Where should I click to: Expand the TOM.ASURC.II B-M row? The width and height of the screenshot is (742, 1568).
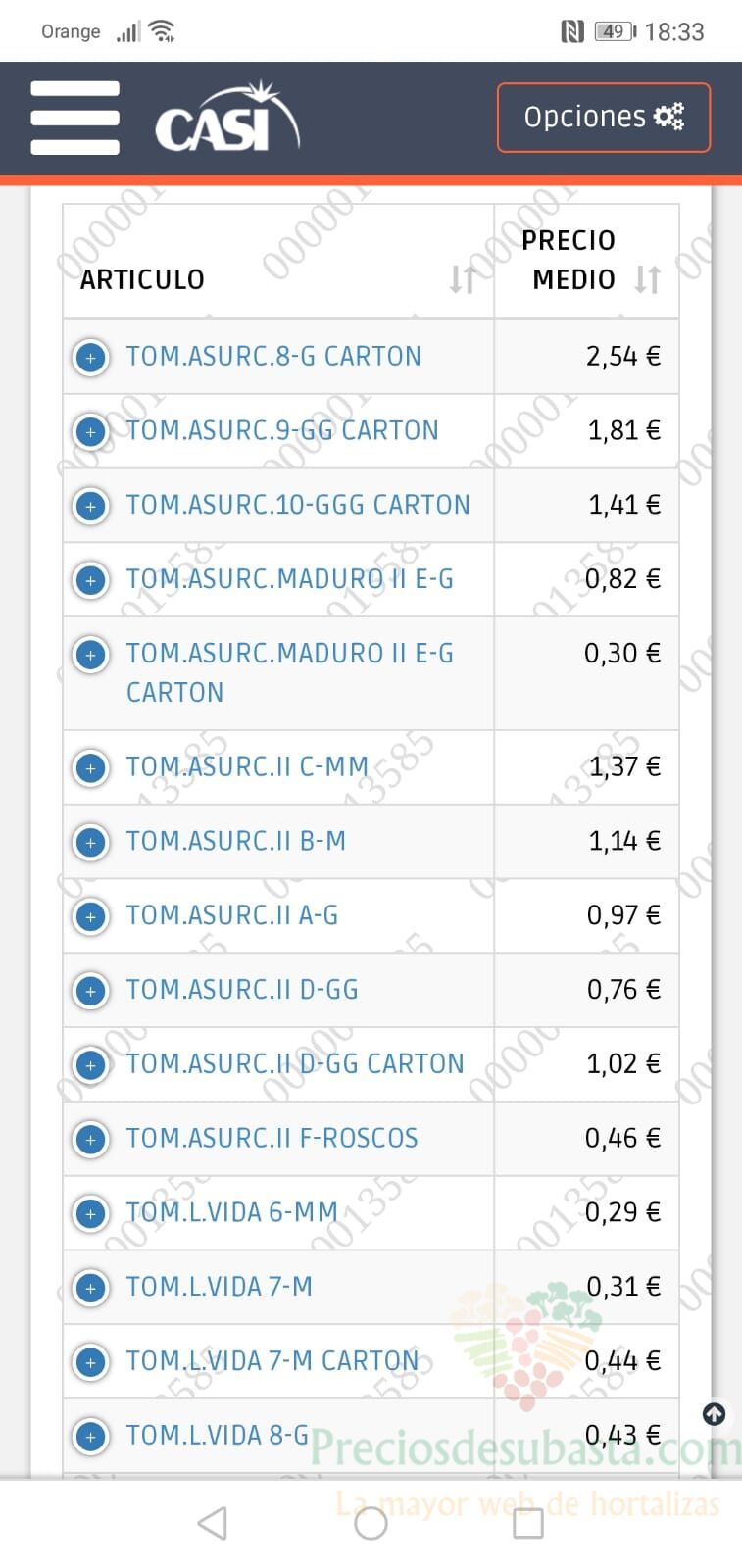tap(91, 842)
